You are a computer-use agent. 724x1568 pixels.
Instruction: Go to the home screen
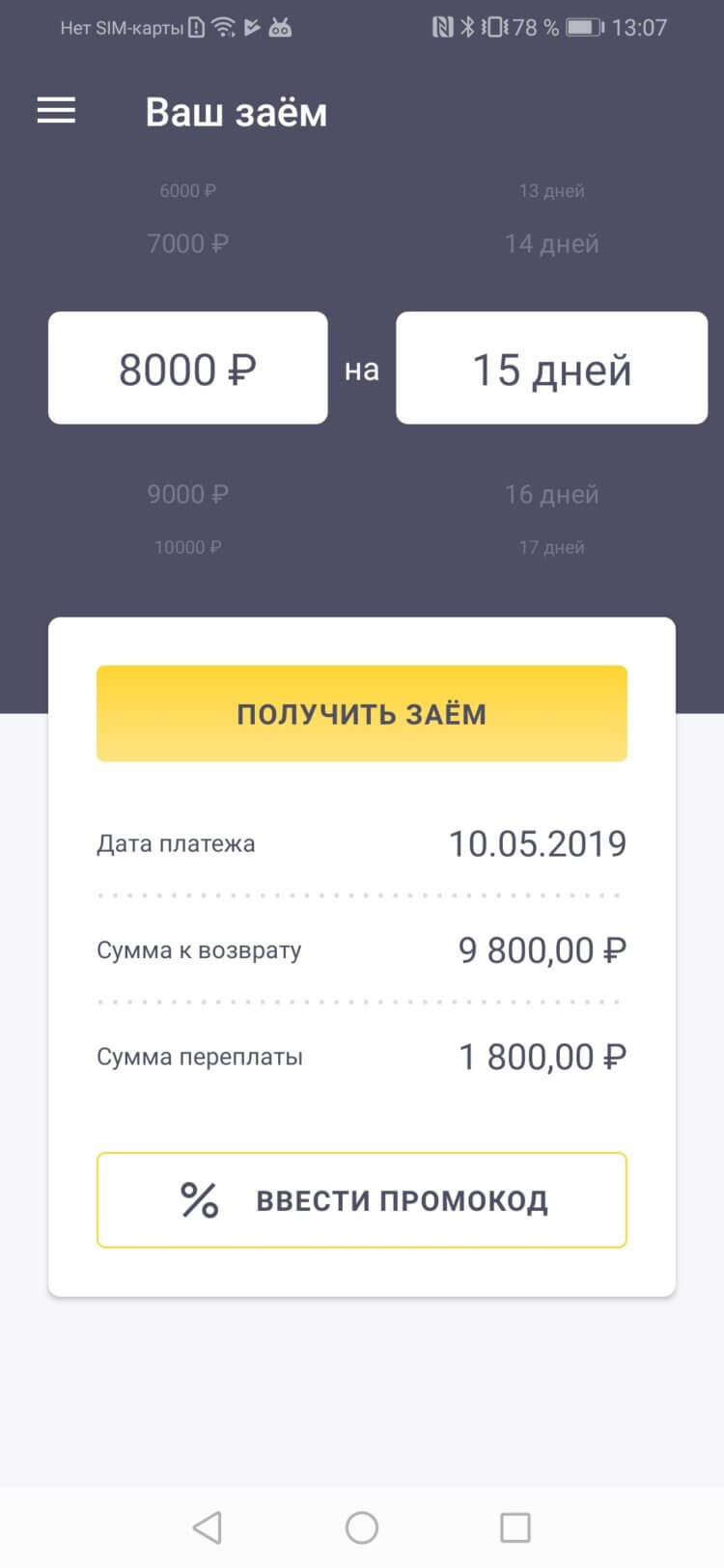tap(362, 1527)
